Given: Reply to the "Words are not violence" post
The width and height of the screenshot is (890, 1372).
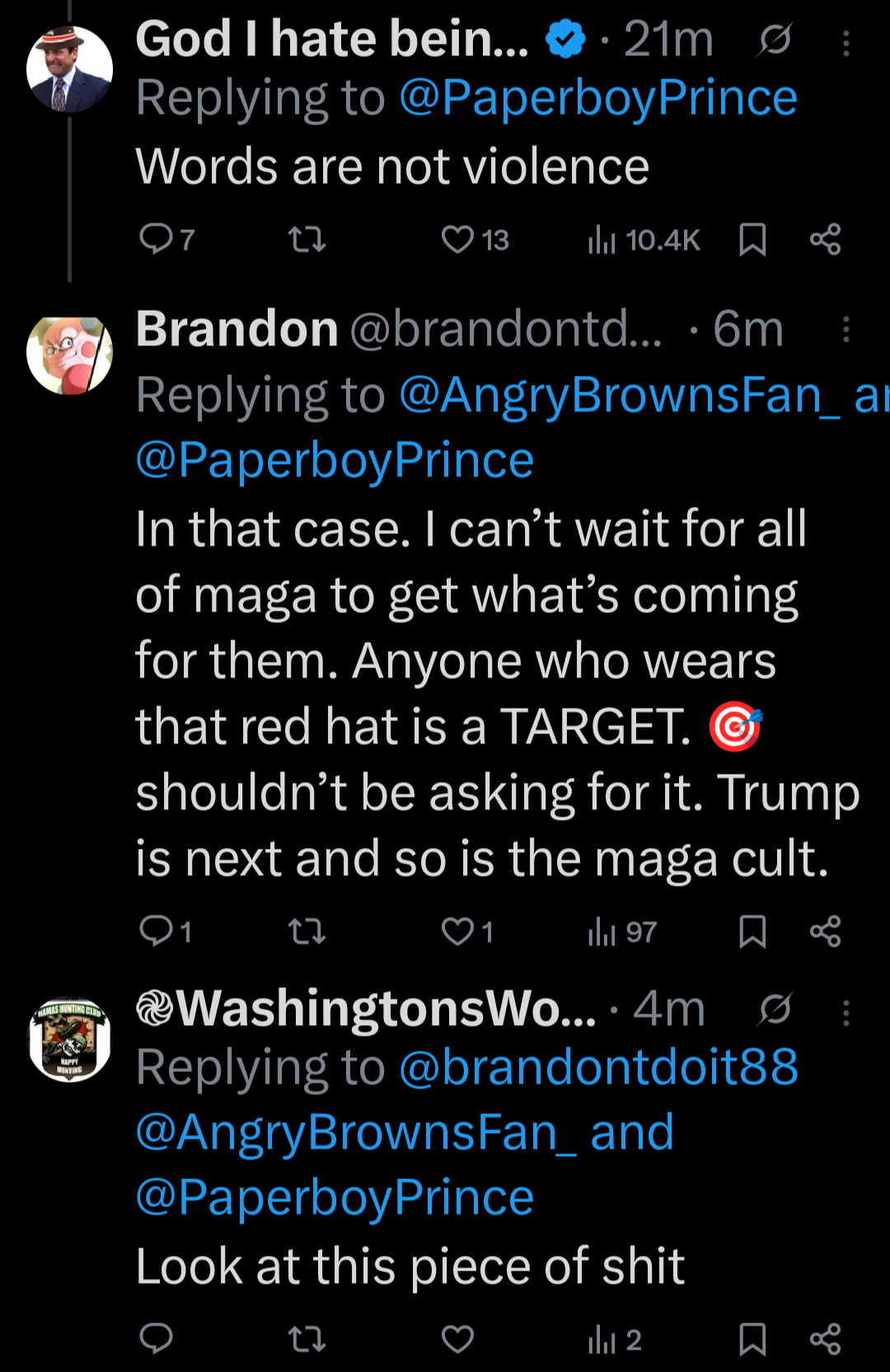Looking at the screenshot, I should click(156, 240).
